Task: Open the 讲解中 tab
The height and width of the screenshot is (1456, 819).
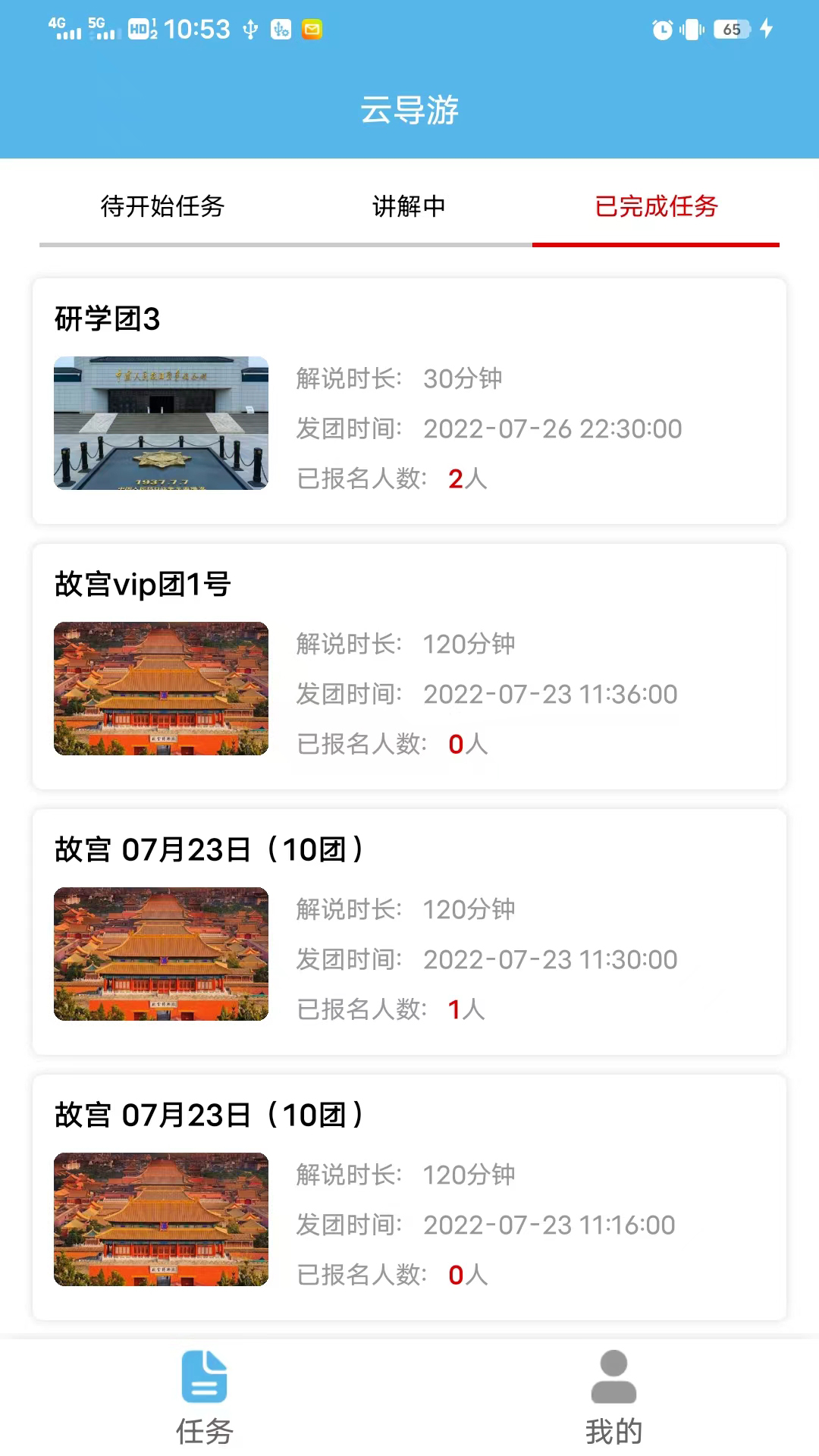Action: click(x=409, y=206)
